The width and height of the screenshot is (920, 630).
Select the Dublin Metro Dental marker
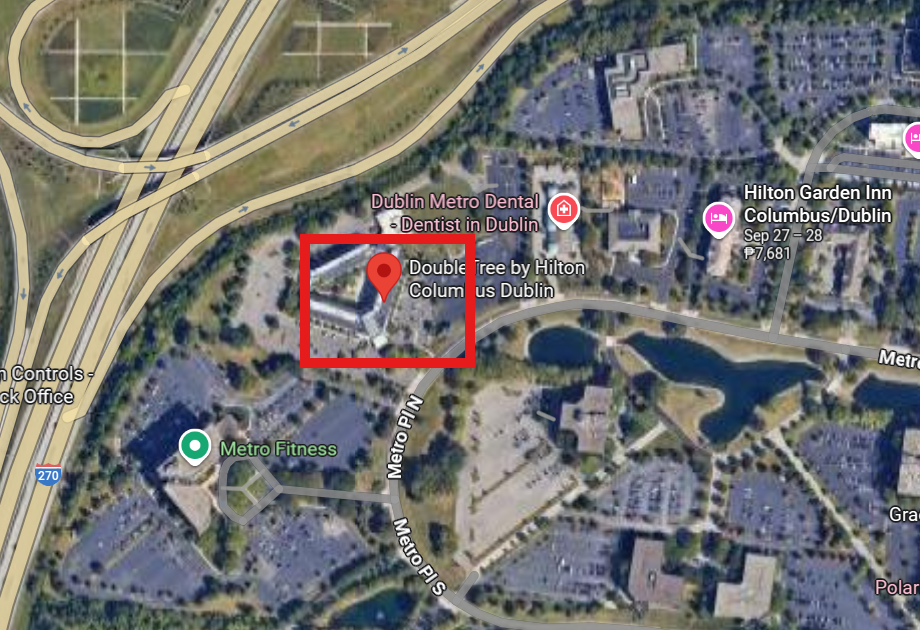click(x=564, y=209)
